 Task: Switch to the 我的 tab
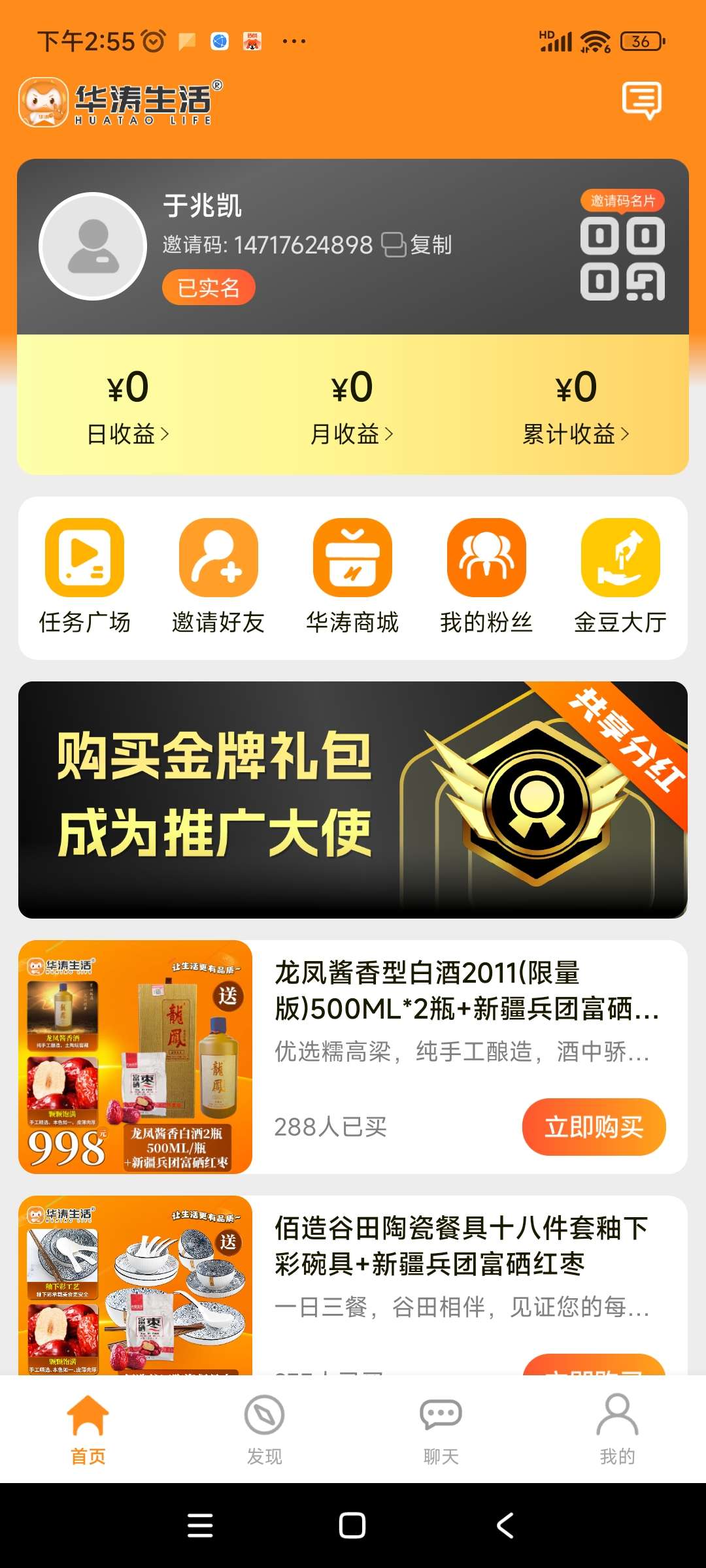[617, 1428]
